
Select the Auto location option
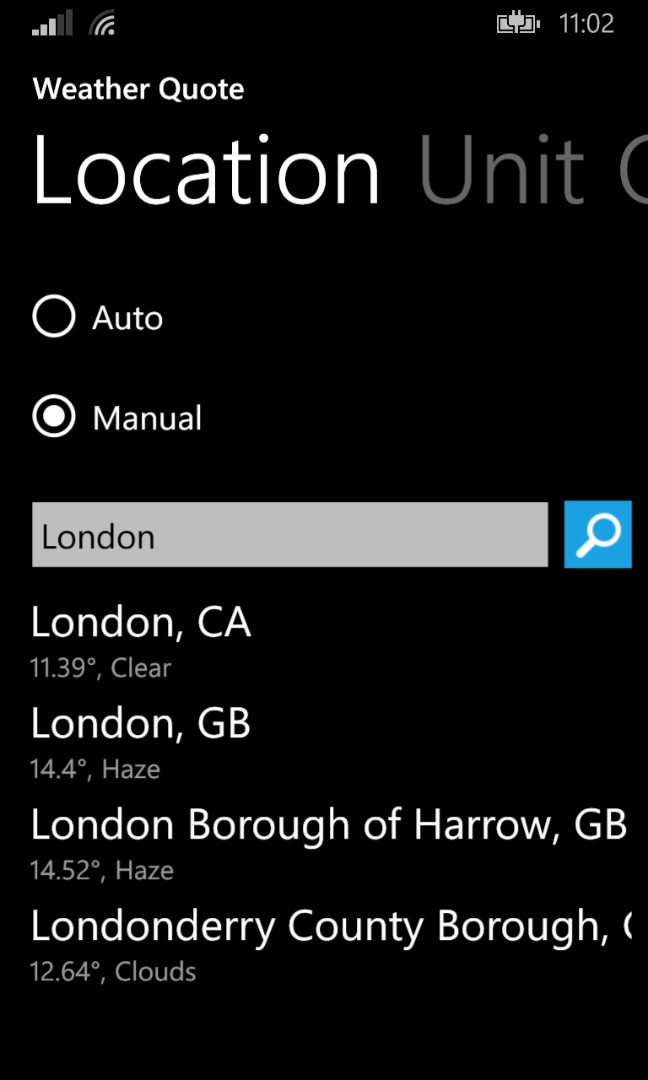pyautogui.click(x=98, y=318)
